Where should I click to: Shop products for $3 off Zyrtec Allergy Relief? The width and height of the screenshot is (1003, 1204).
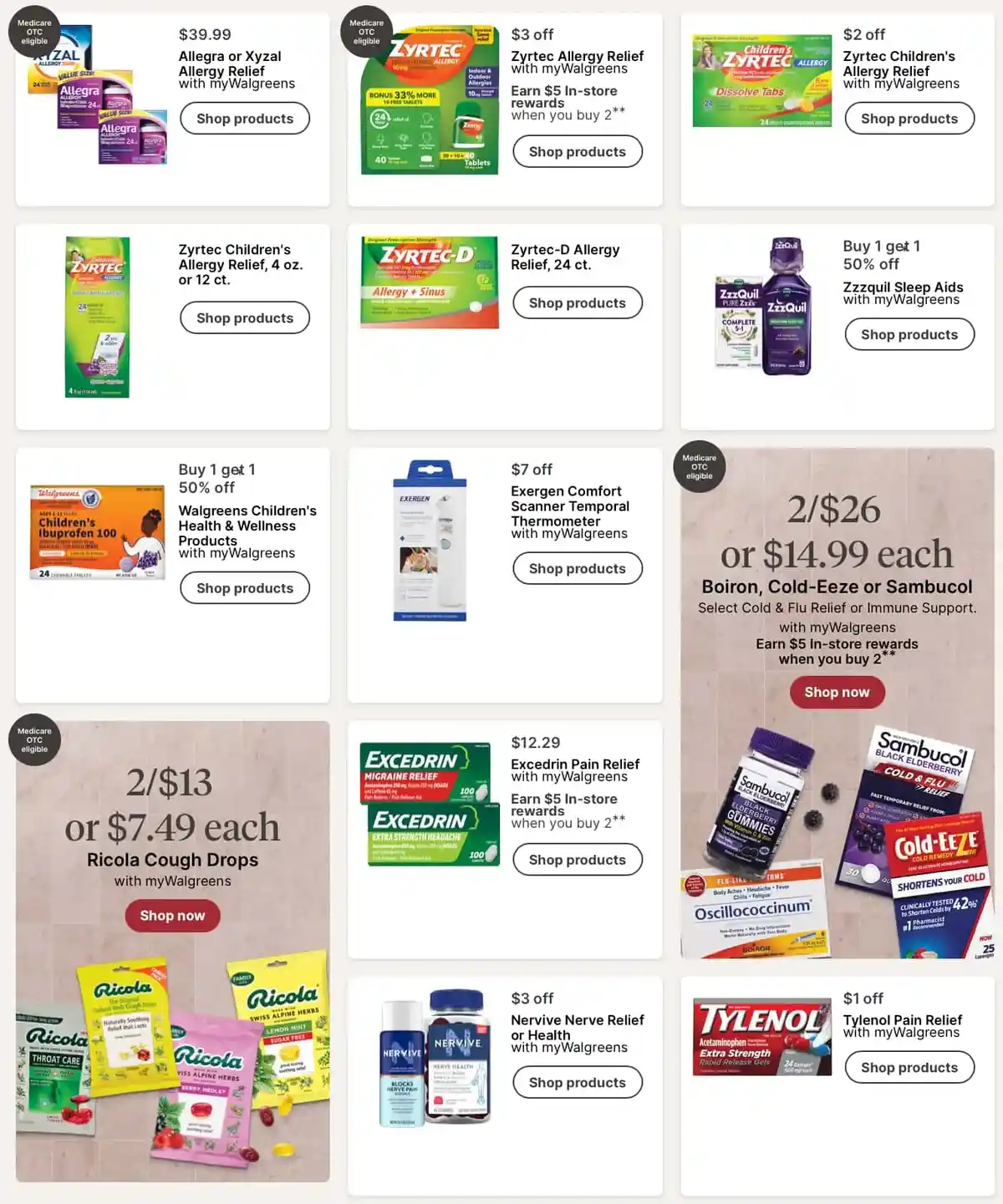point(577,152)
